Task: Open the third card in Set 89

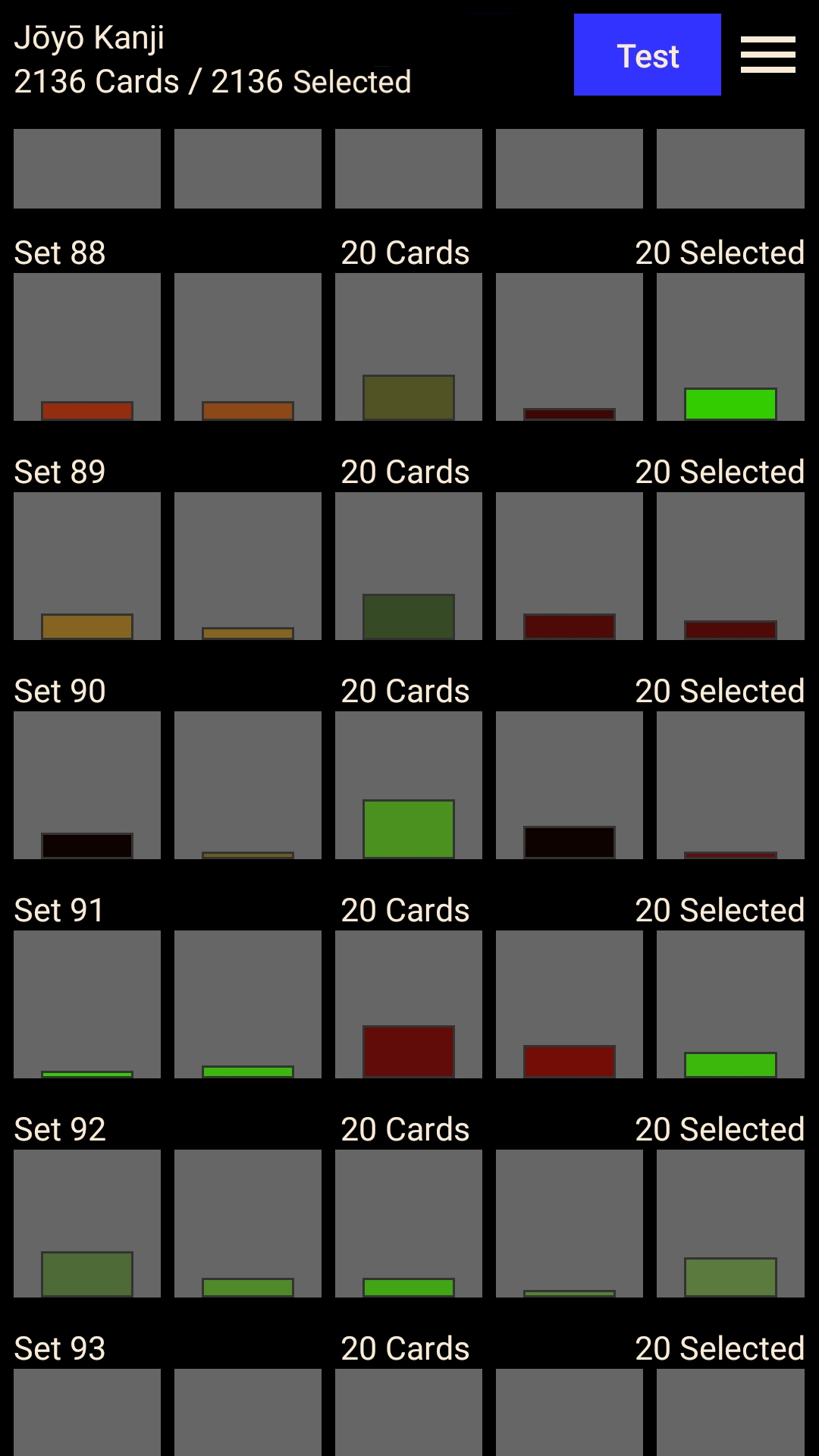Action: (x=409, y=566)
